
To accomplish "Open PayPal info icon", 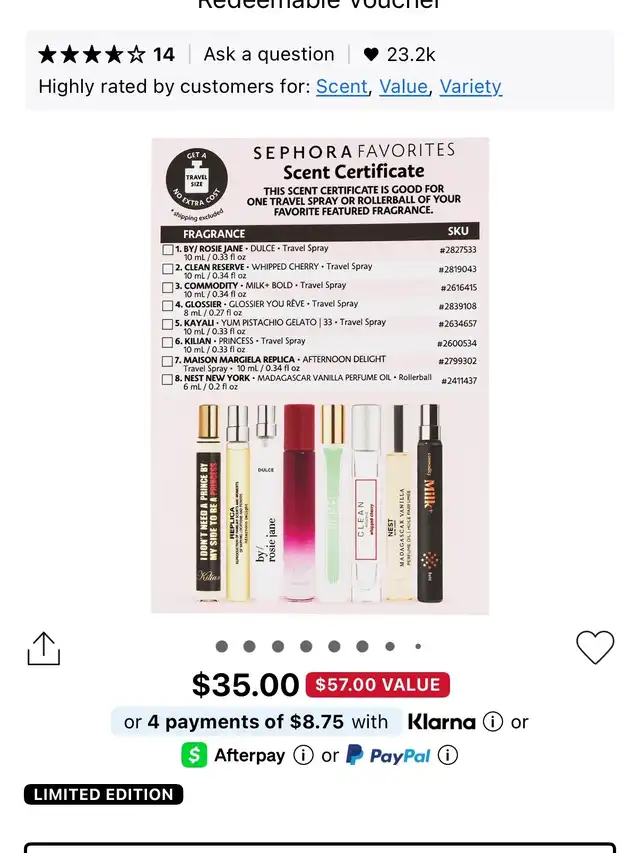I will [448, 756].
